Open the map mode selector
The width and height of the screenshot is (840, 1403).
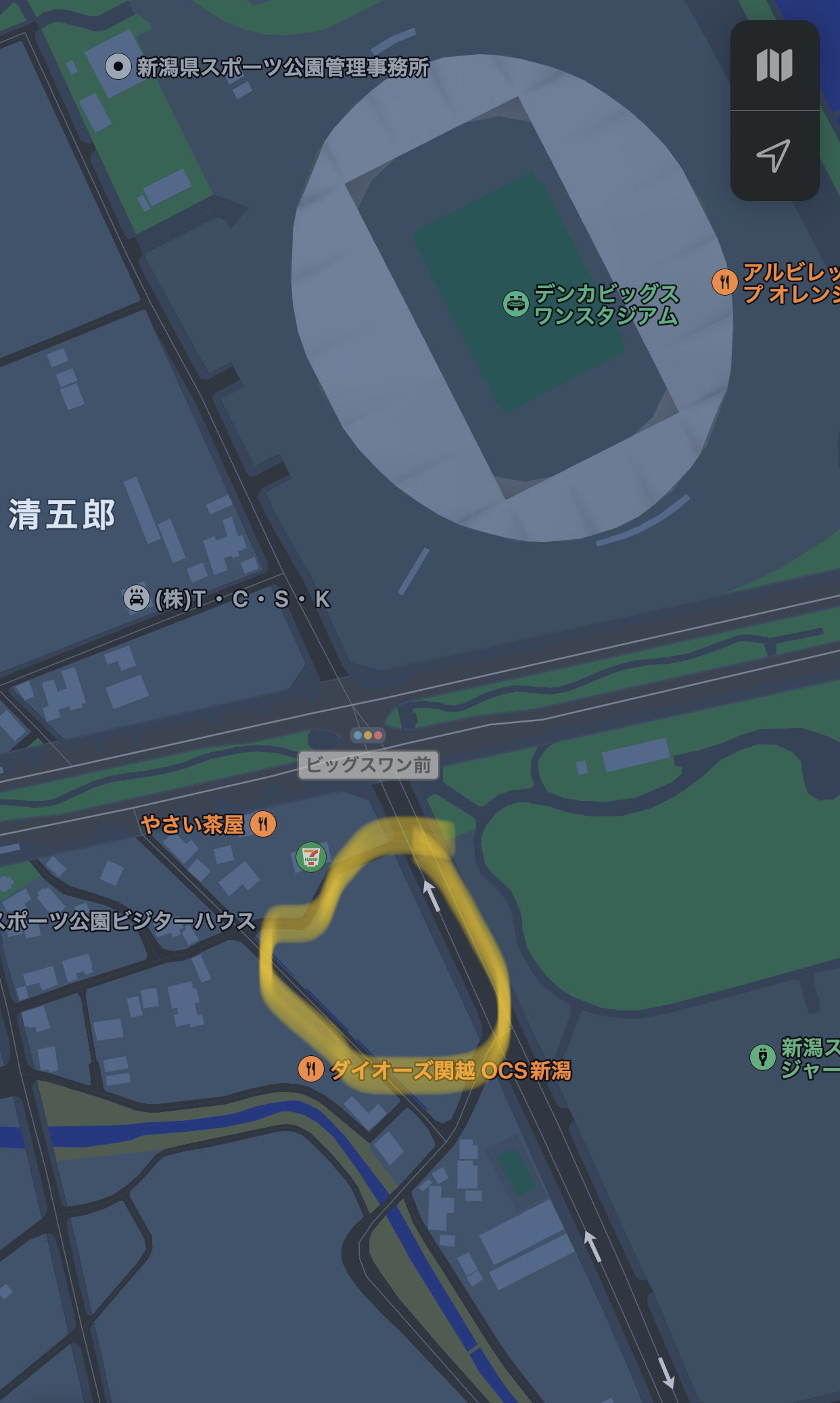coord(774,66)
